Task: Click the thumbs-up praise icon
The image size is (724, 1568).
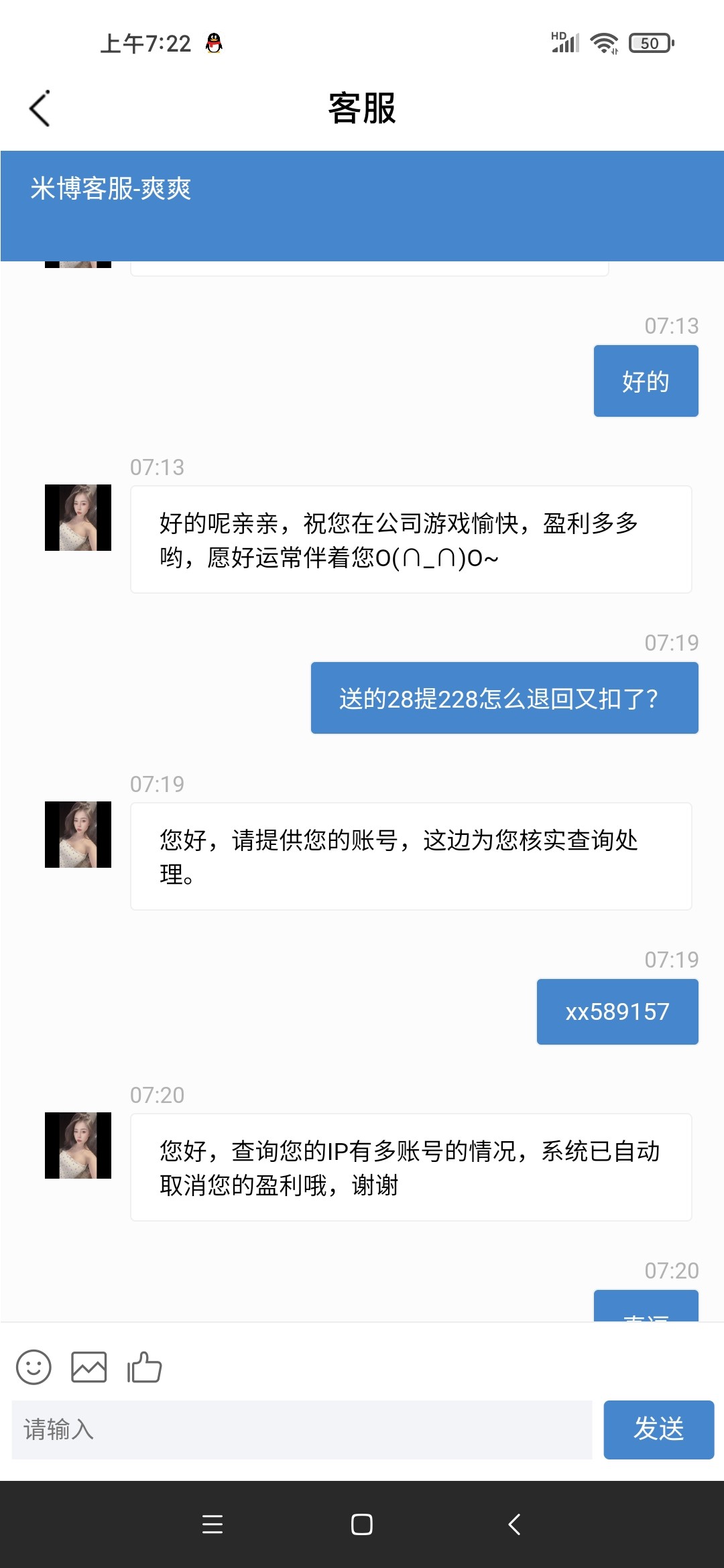Action: pyautogui.click(x=144, y=1367)
